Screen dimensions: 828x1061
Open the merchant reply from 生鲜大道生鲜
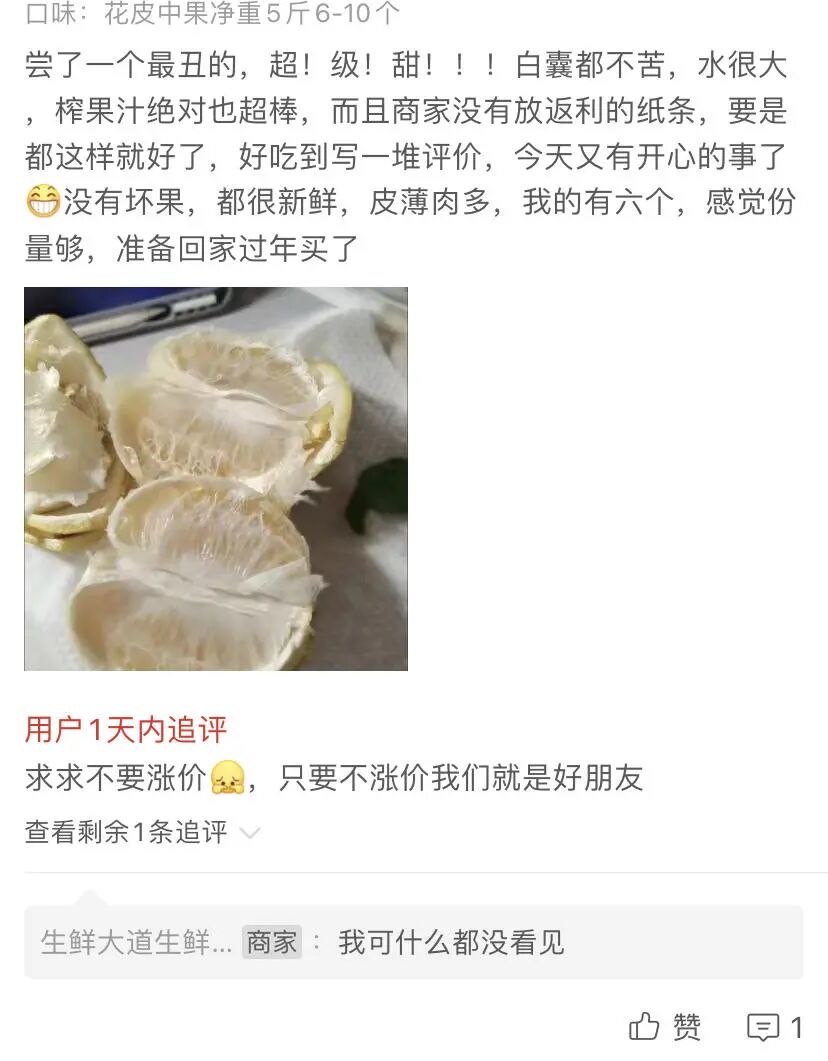click(413, 942)
